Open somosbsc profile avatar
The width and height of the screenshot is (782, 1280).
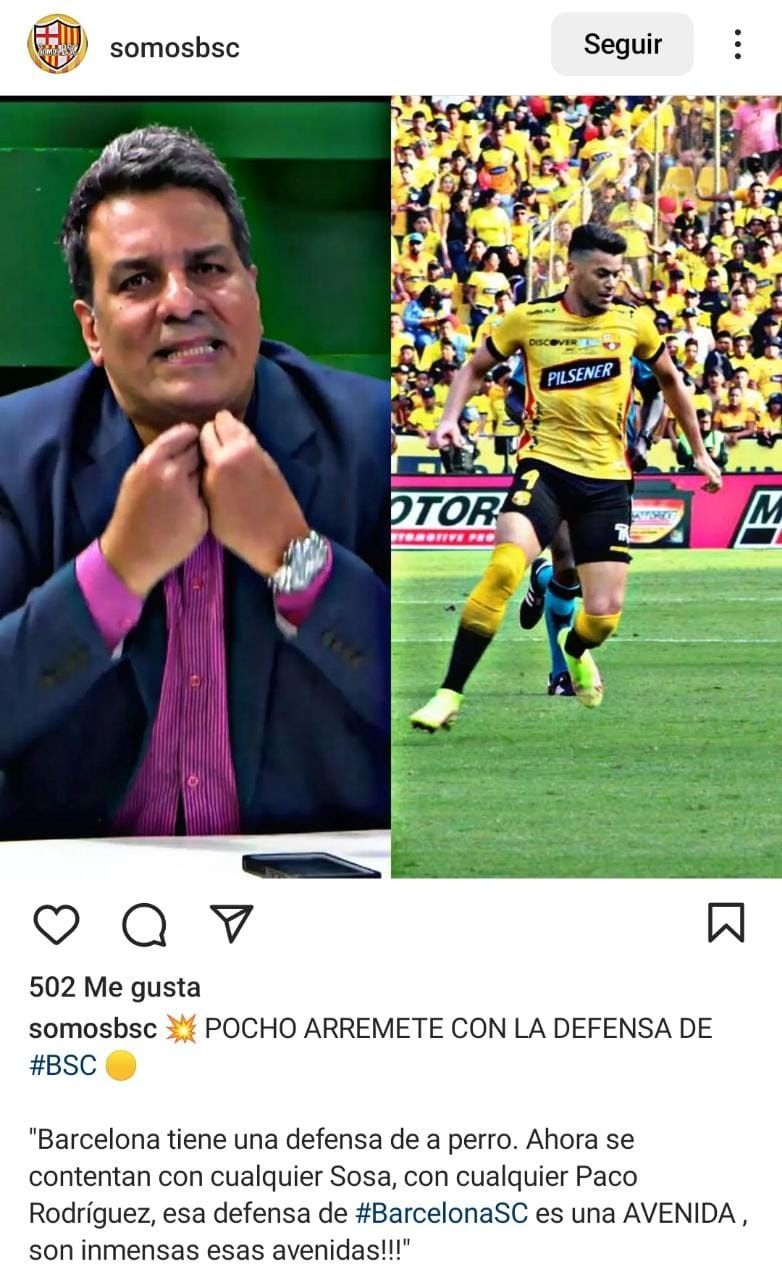[57, 45]
